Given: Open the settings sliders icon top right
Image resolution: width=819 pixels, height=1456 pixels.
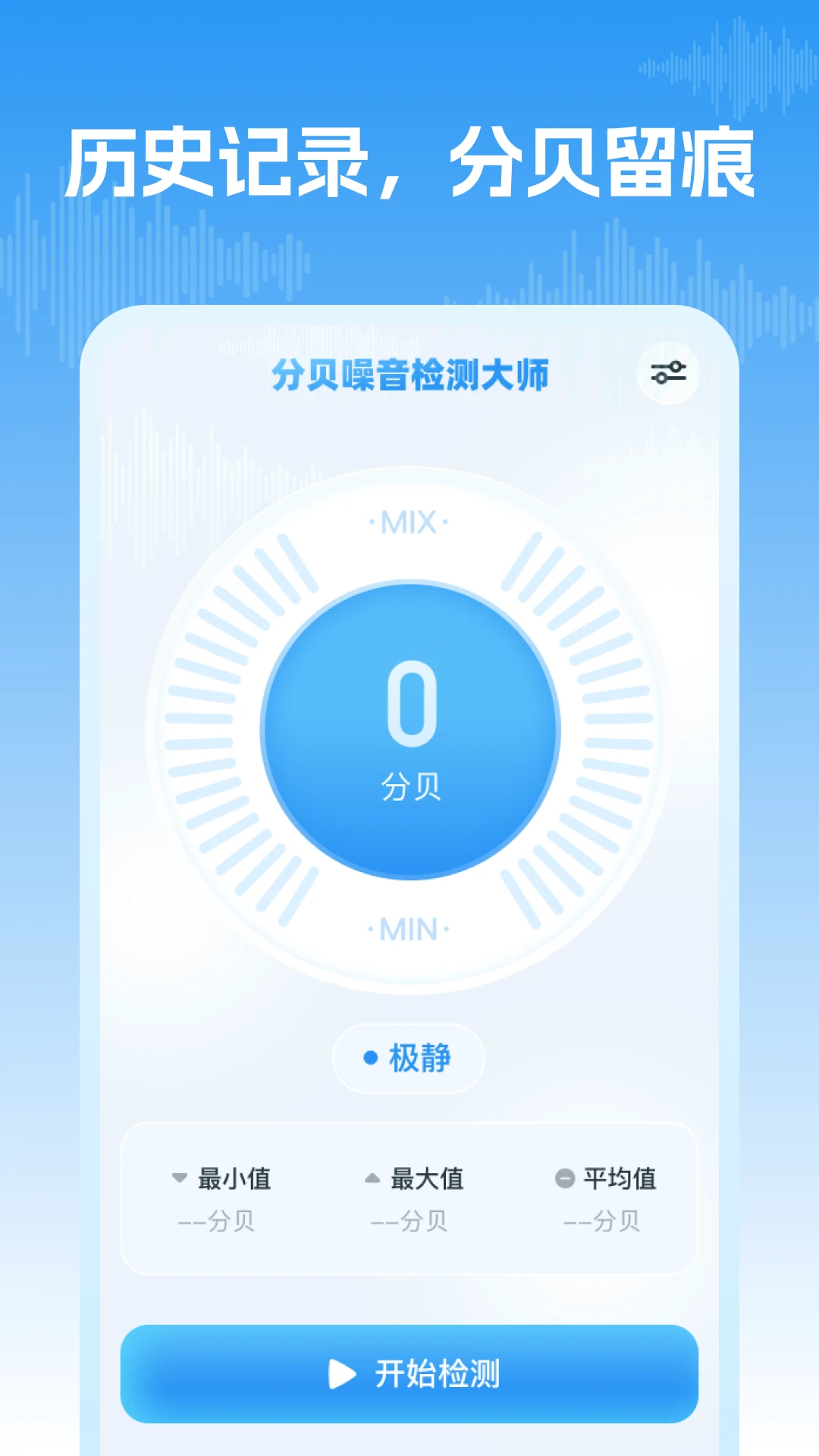Looking at the screenshot, I should coord(670,372).
